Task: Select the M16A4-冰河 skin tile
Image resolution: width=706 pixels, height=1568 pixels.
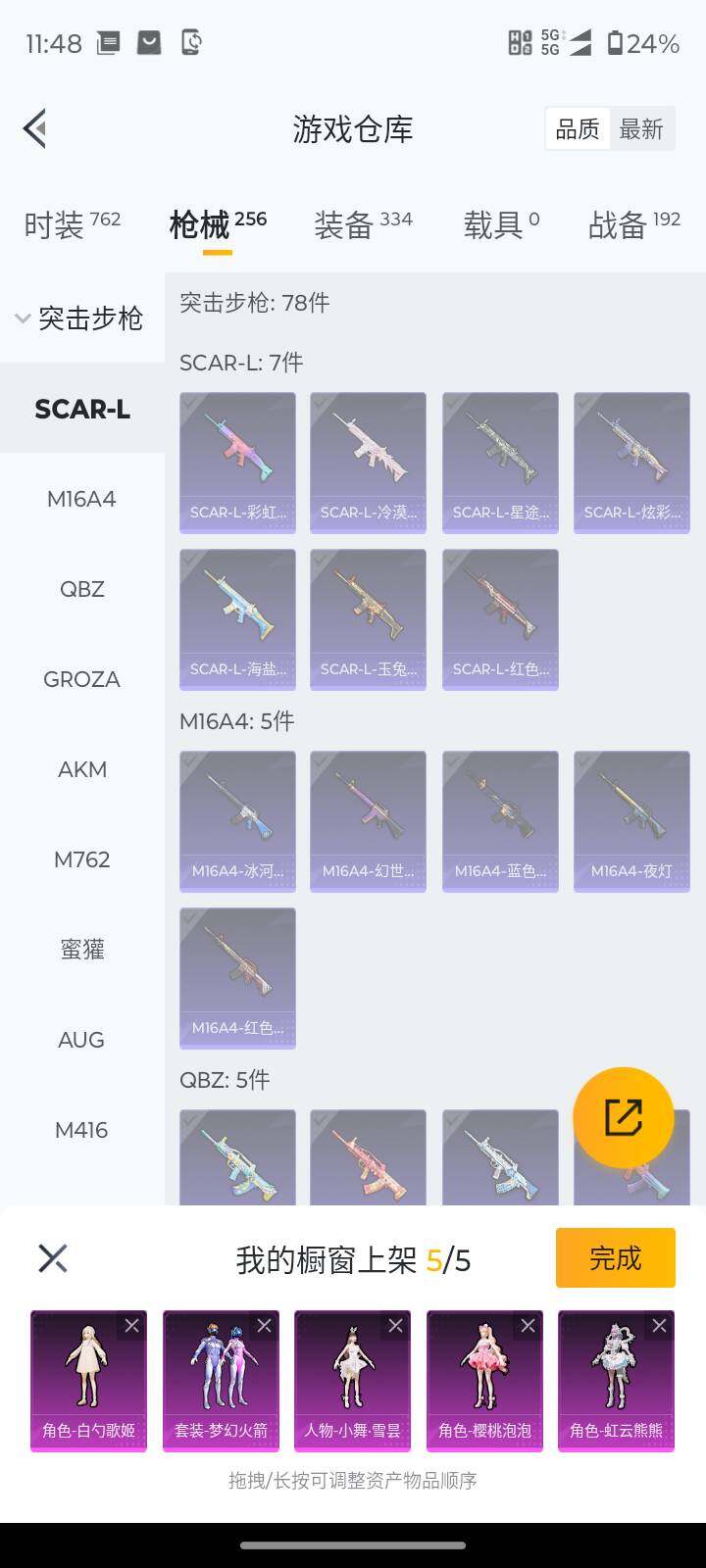Action: tap(237, 821)
